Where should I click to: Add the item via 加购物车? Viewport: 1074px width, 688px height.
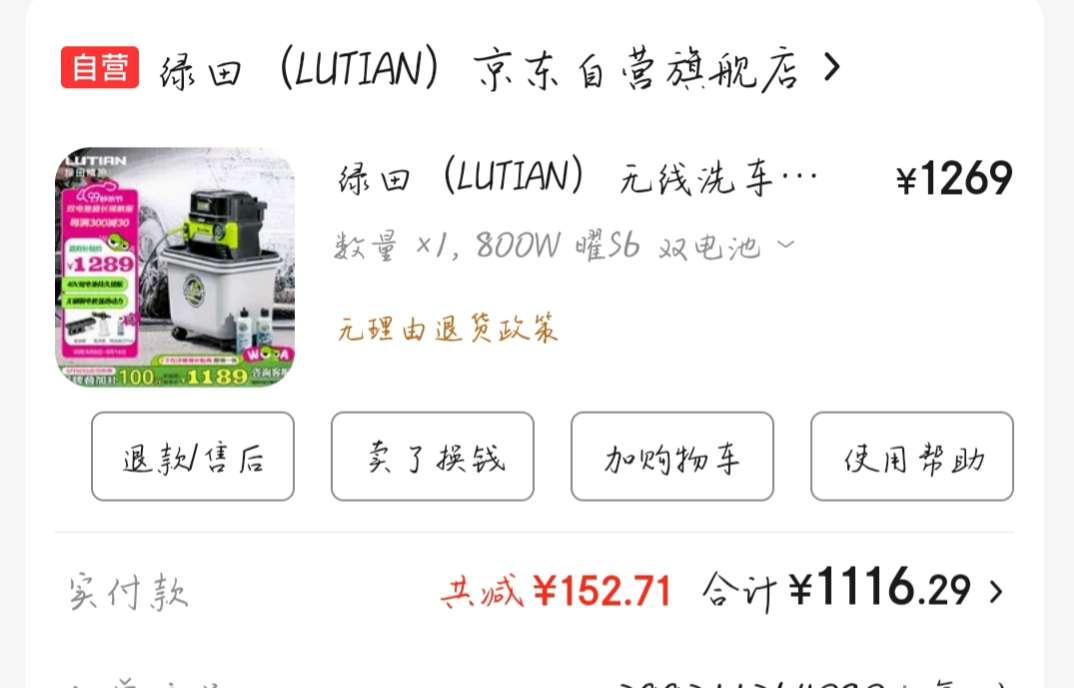672,457
